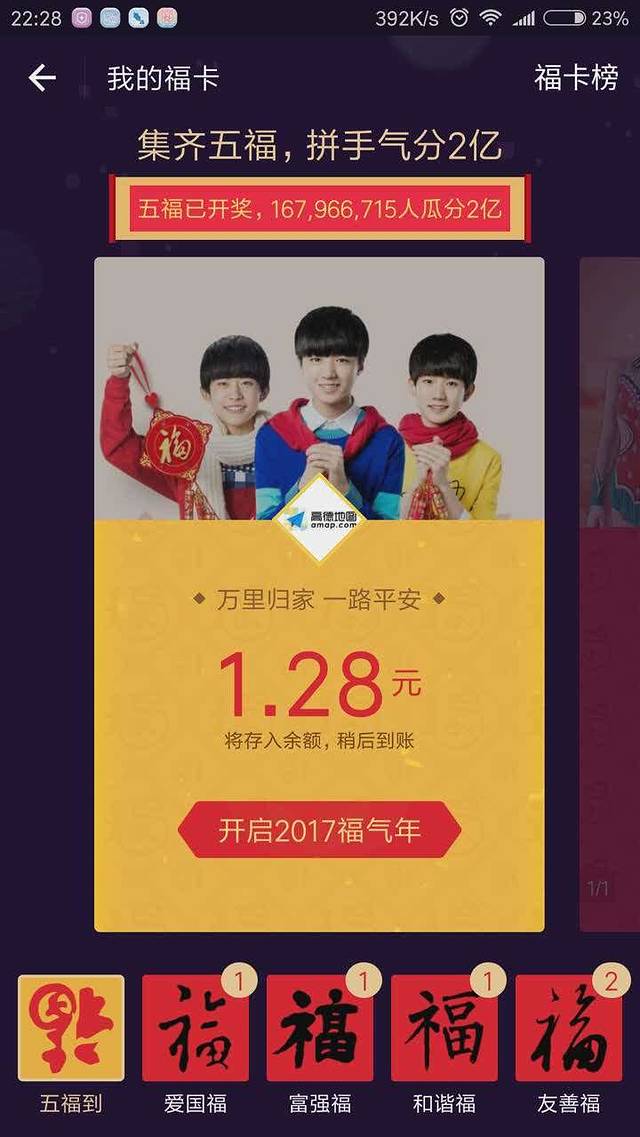Open the 福卡榜 leaderboard

pyautogui.click(x=576, y=79)
